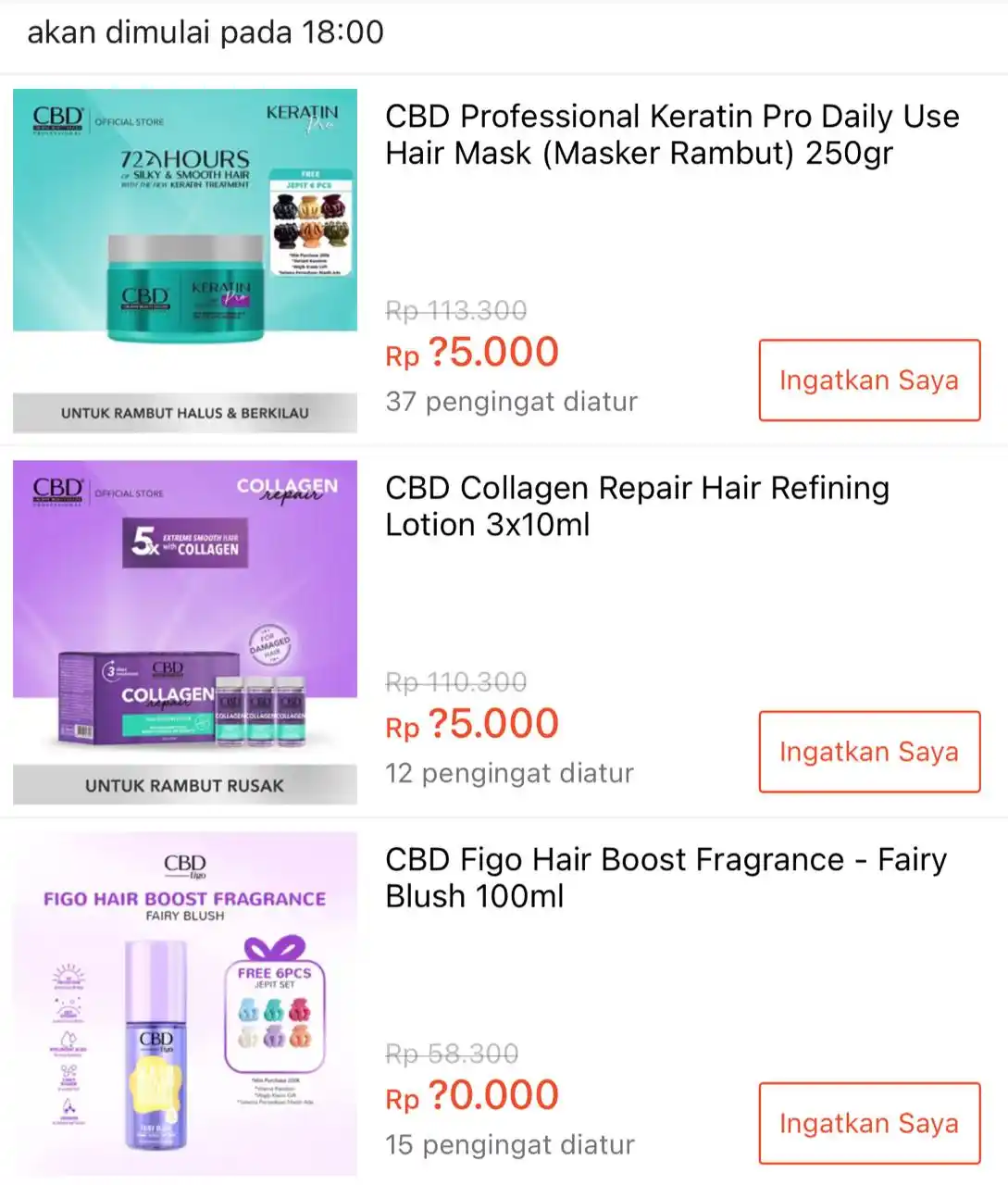This screenshot has width=1008, height=1185.
Task: Click "15 pengingat diatur" reminder count
Action: [x=509, y=1144]
